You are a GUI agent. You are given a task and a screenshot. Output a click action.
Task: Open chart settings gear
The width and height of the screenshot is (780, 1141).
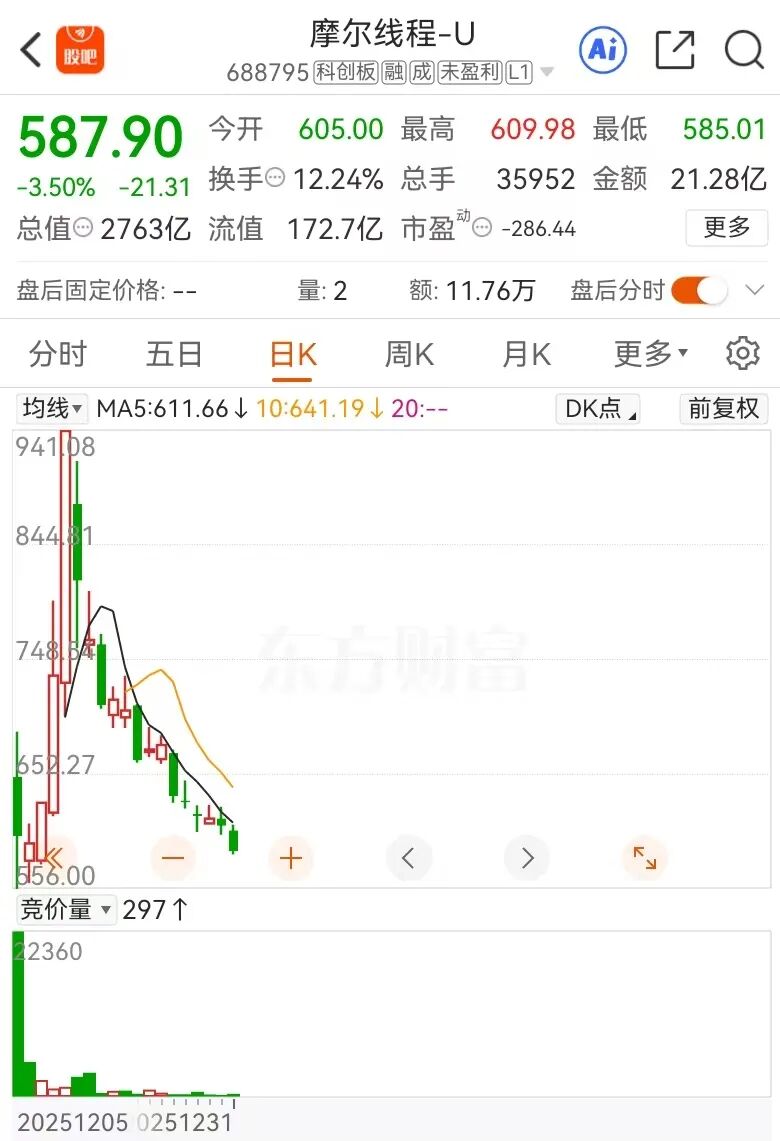pos(742,354)
